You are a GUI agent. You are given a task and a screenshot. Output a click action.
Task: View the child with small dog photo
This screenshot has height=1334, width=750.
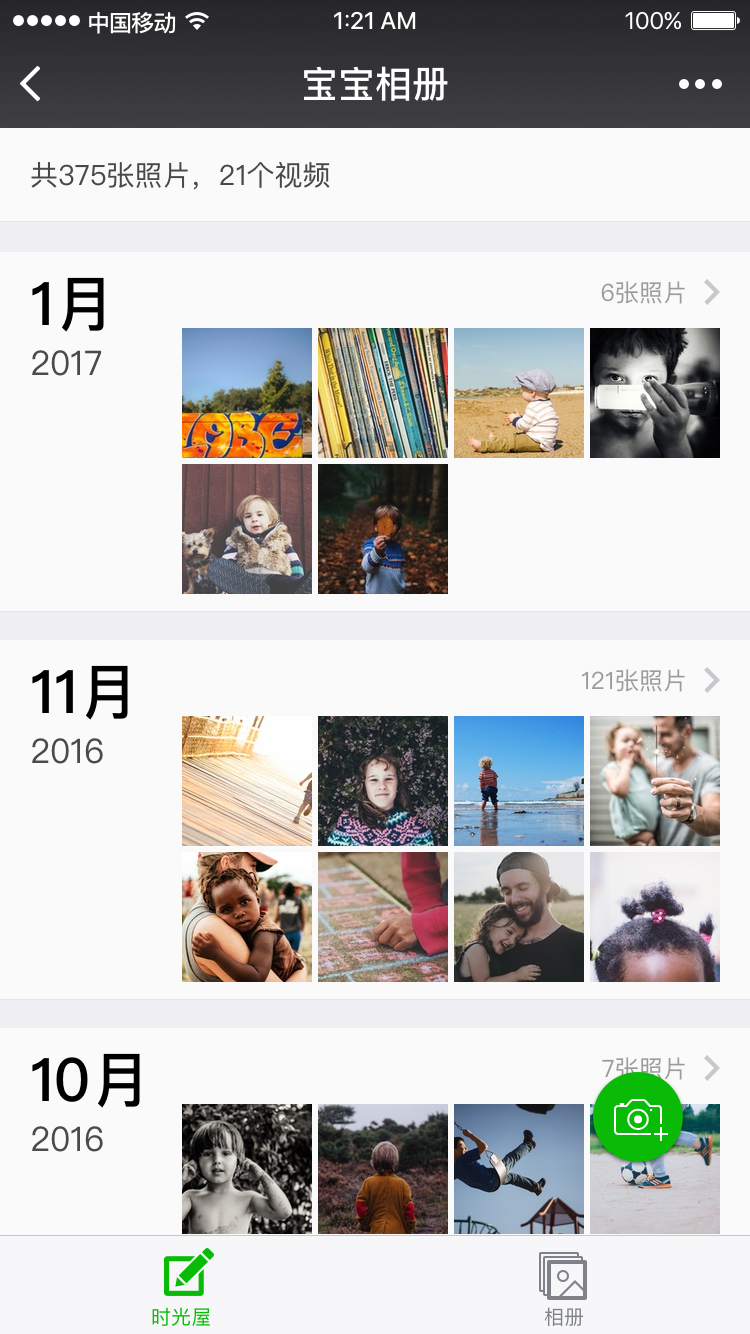pos(247,529)
